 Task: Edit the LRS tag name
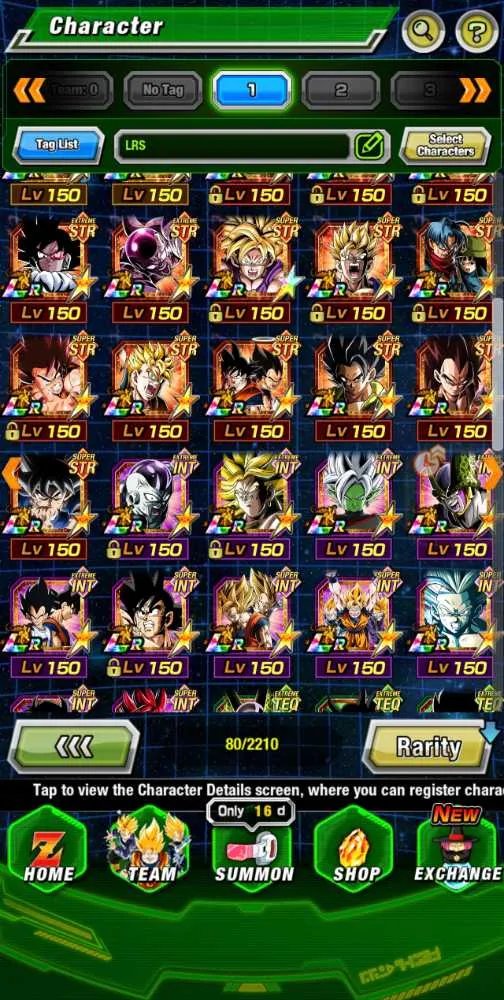click(371, 146)
